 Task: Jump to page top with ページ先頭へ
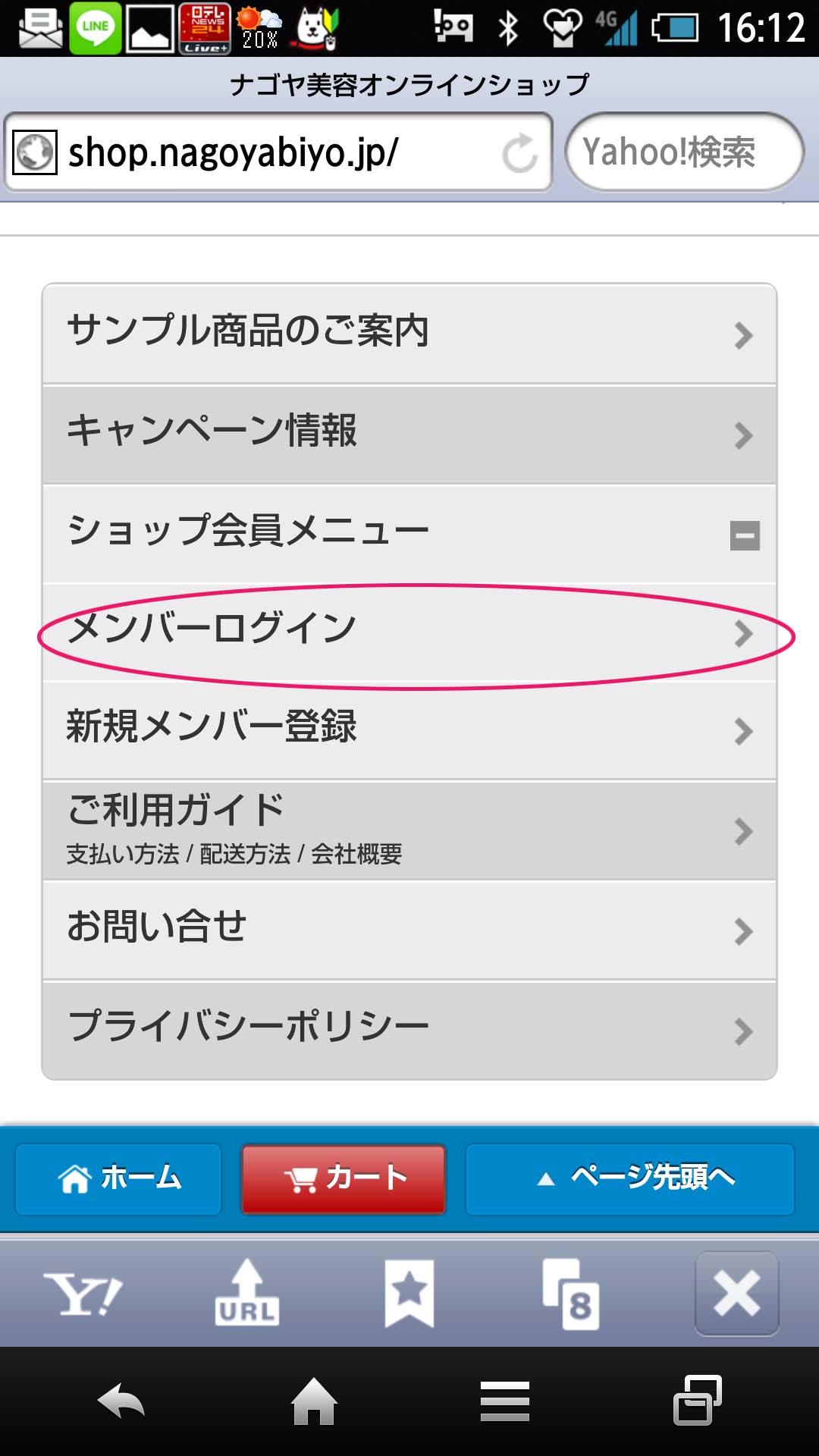tap(629, 1179)
